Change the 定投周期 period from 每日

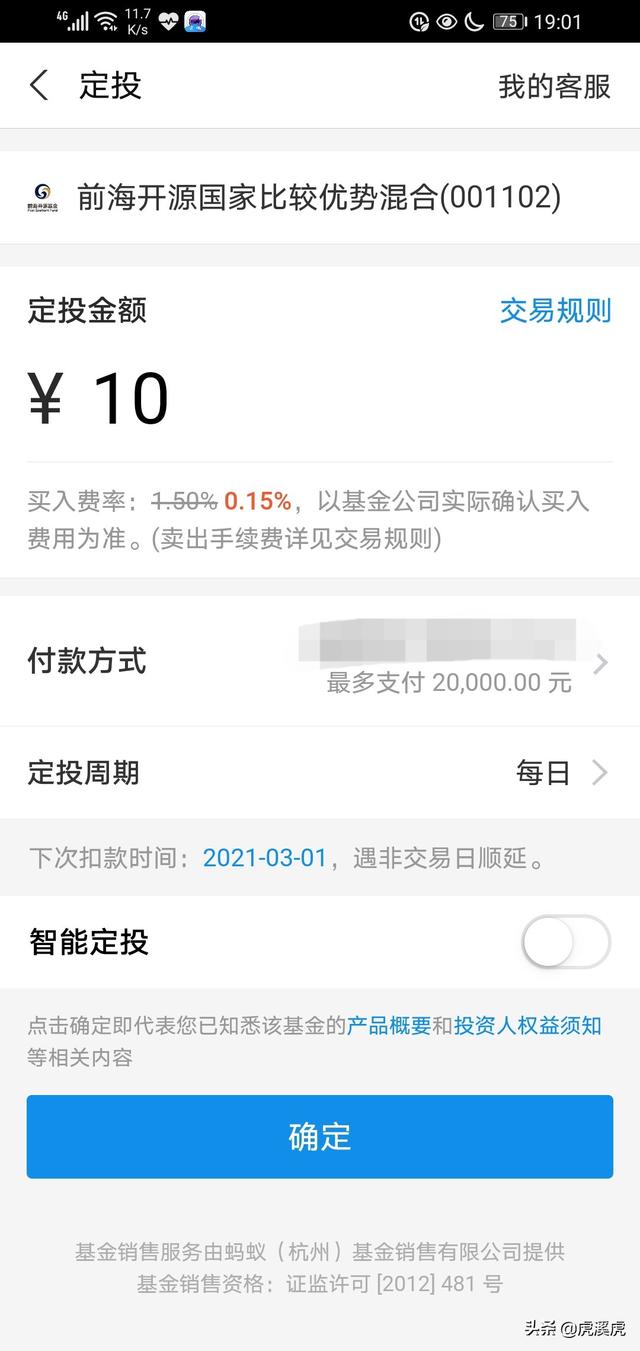tap(320, 773)
